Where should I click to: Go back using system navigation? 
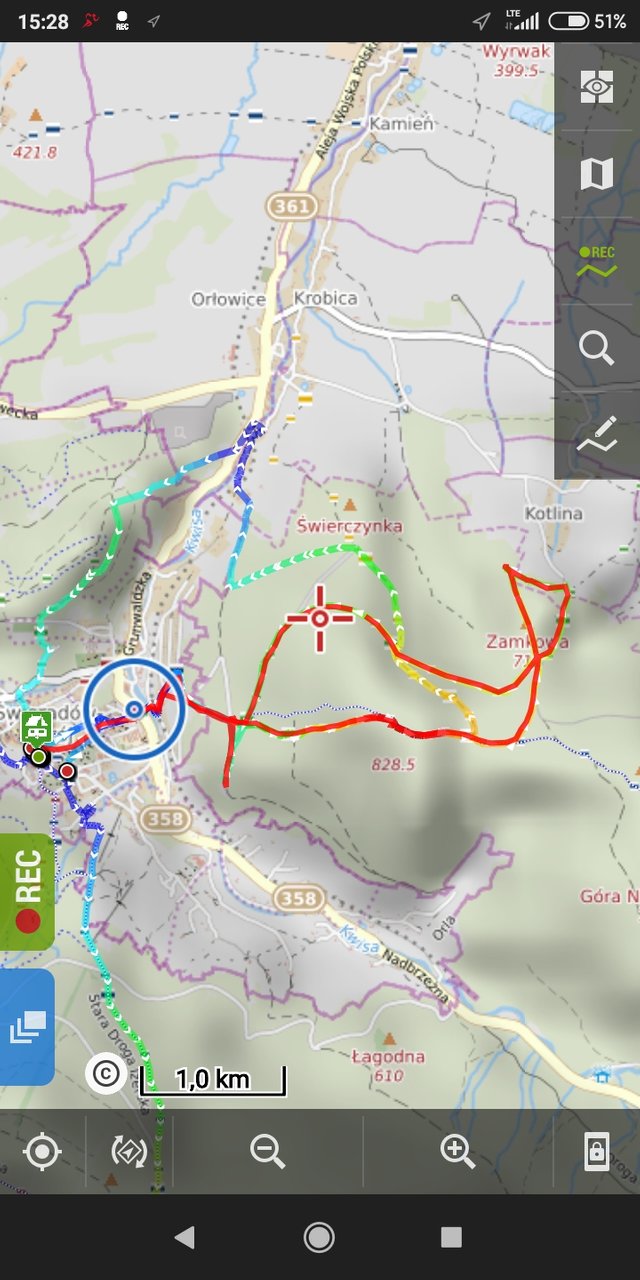(x=184, y=1237)
